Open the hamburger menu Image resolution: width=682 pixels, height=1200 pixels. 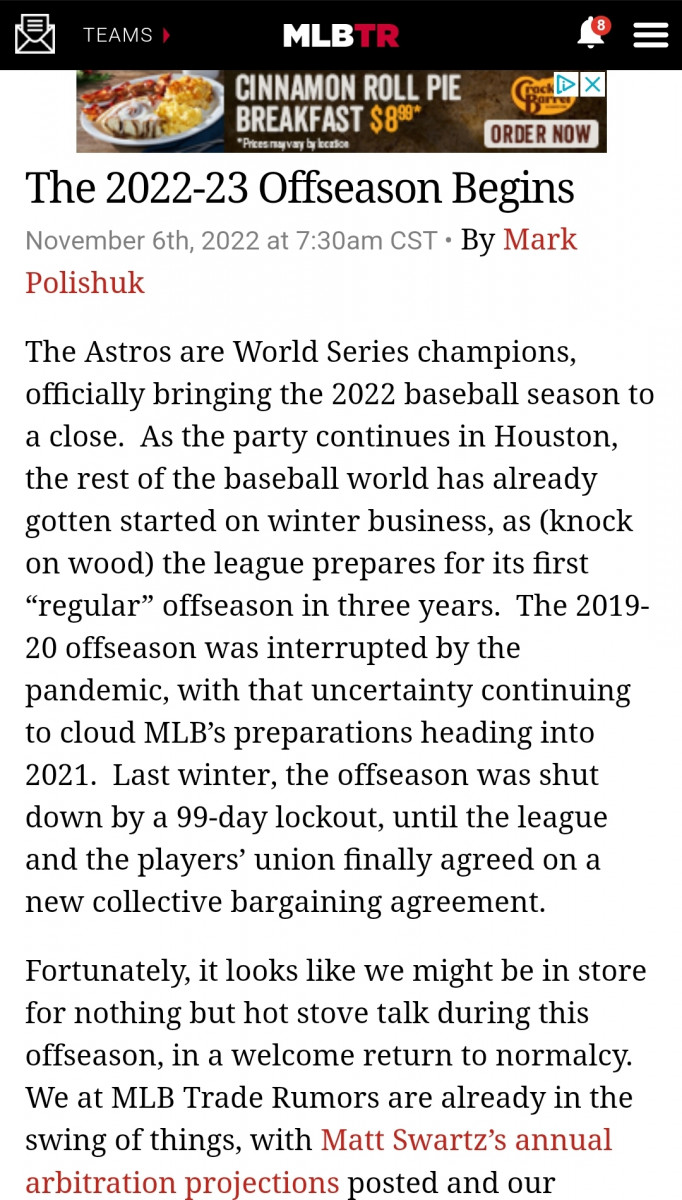pos(651,36)
